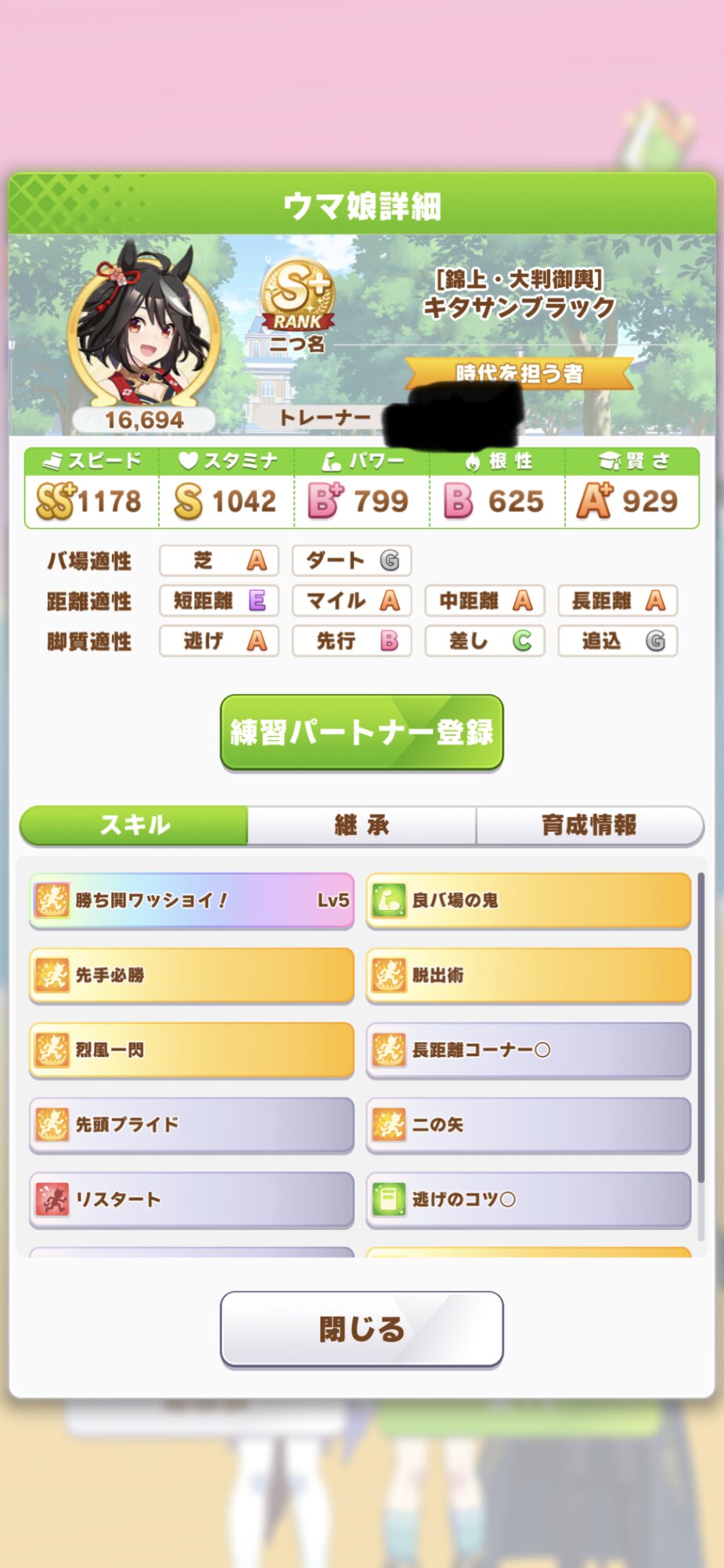Show details for 脱出術 skill

(528, 975)
